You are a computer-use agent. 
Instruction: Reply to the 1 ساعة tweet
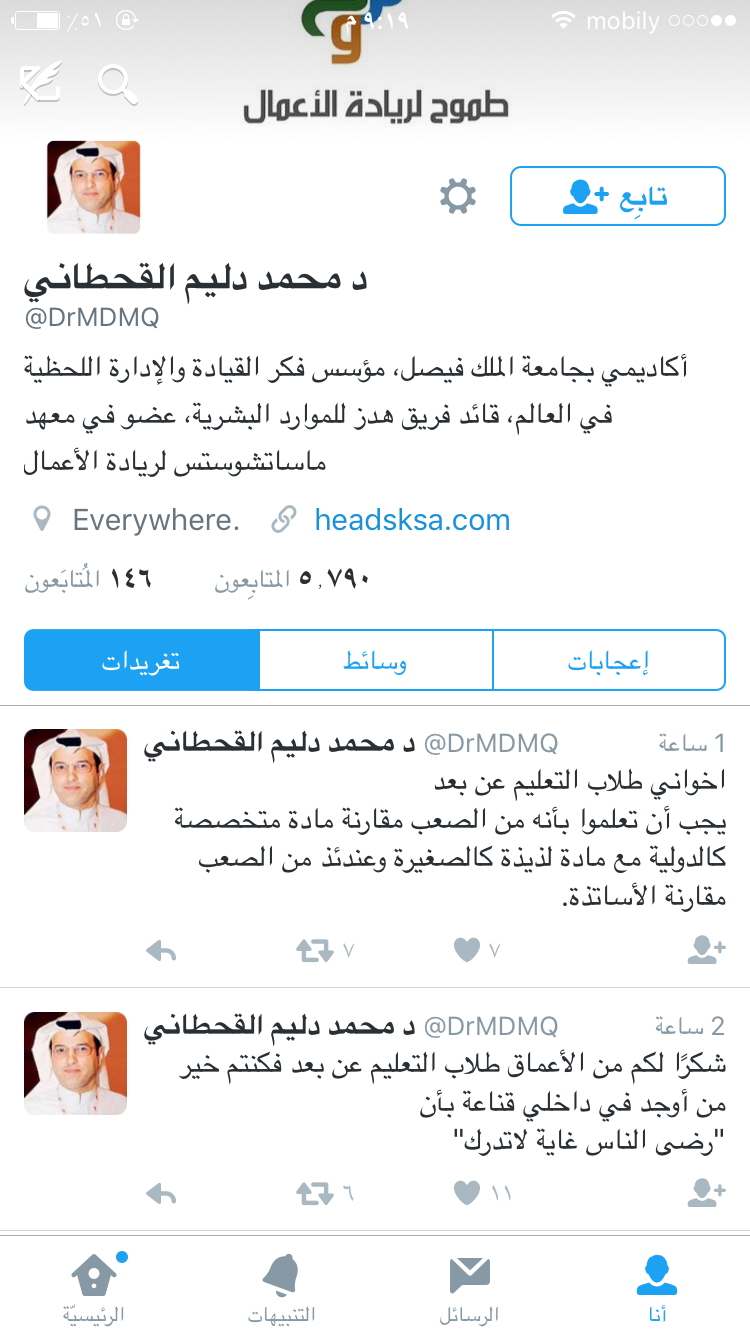(161, 951)
